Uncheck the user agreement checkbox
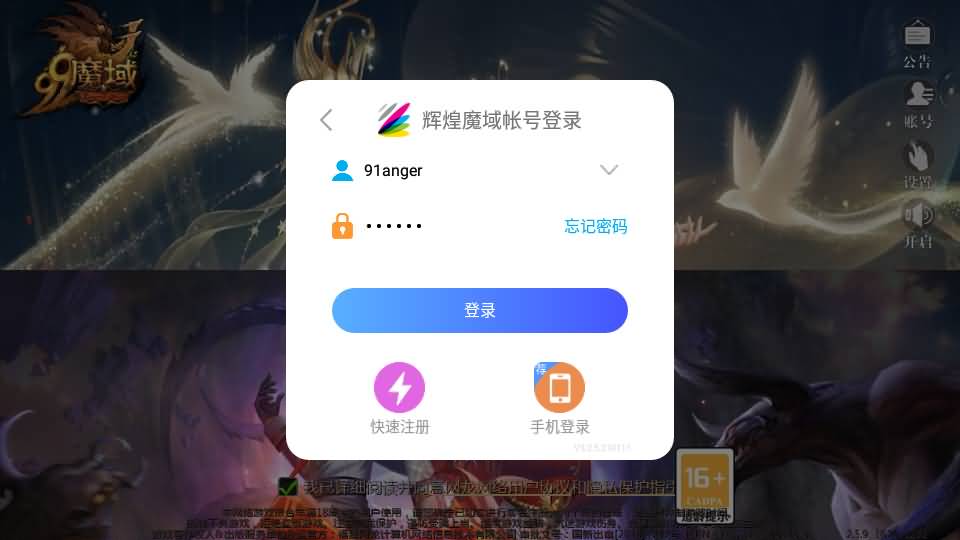The width and height of the screenshot is (960, 540). (288, 487)
